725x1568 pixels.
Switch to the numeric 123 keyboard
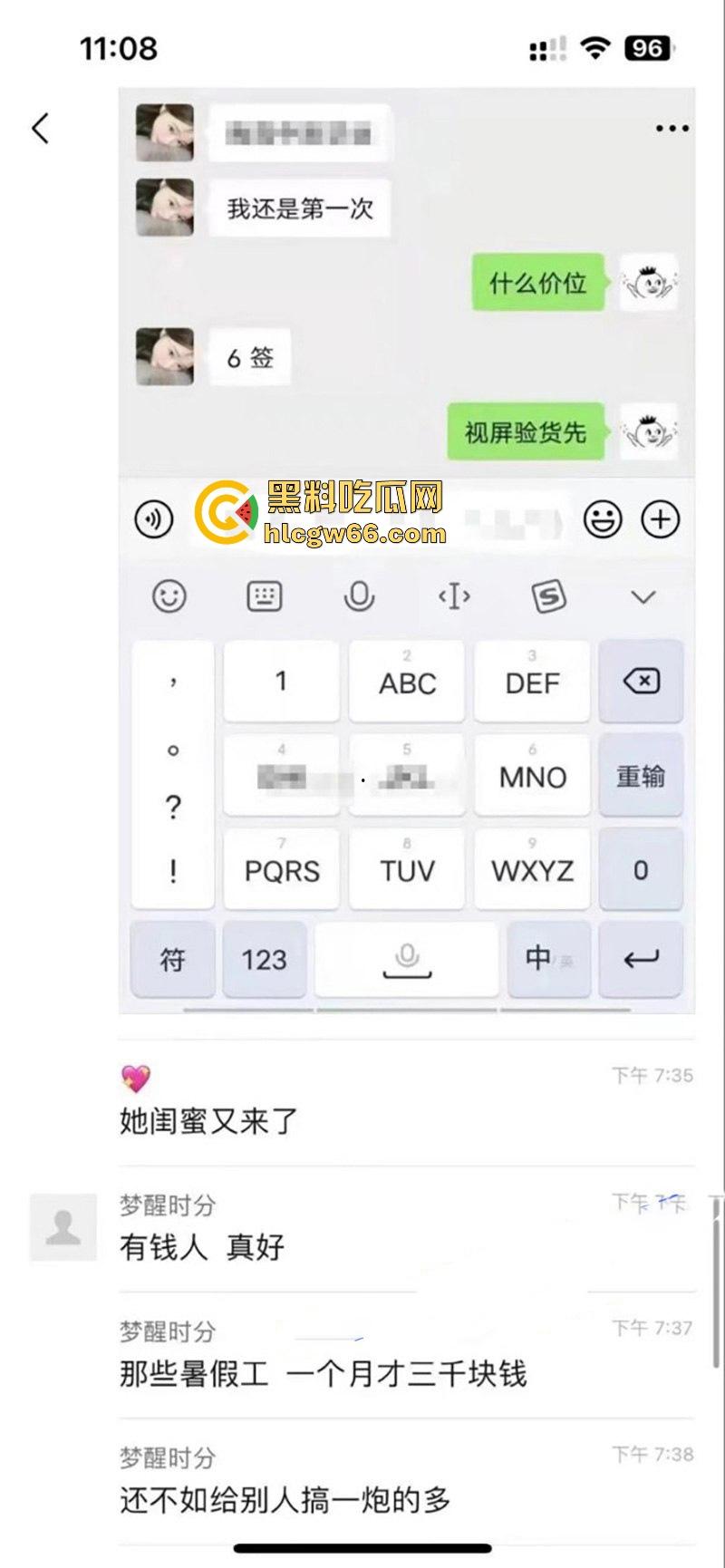tap(264, 959)
